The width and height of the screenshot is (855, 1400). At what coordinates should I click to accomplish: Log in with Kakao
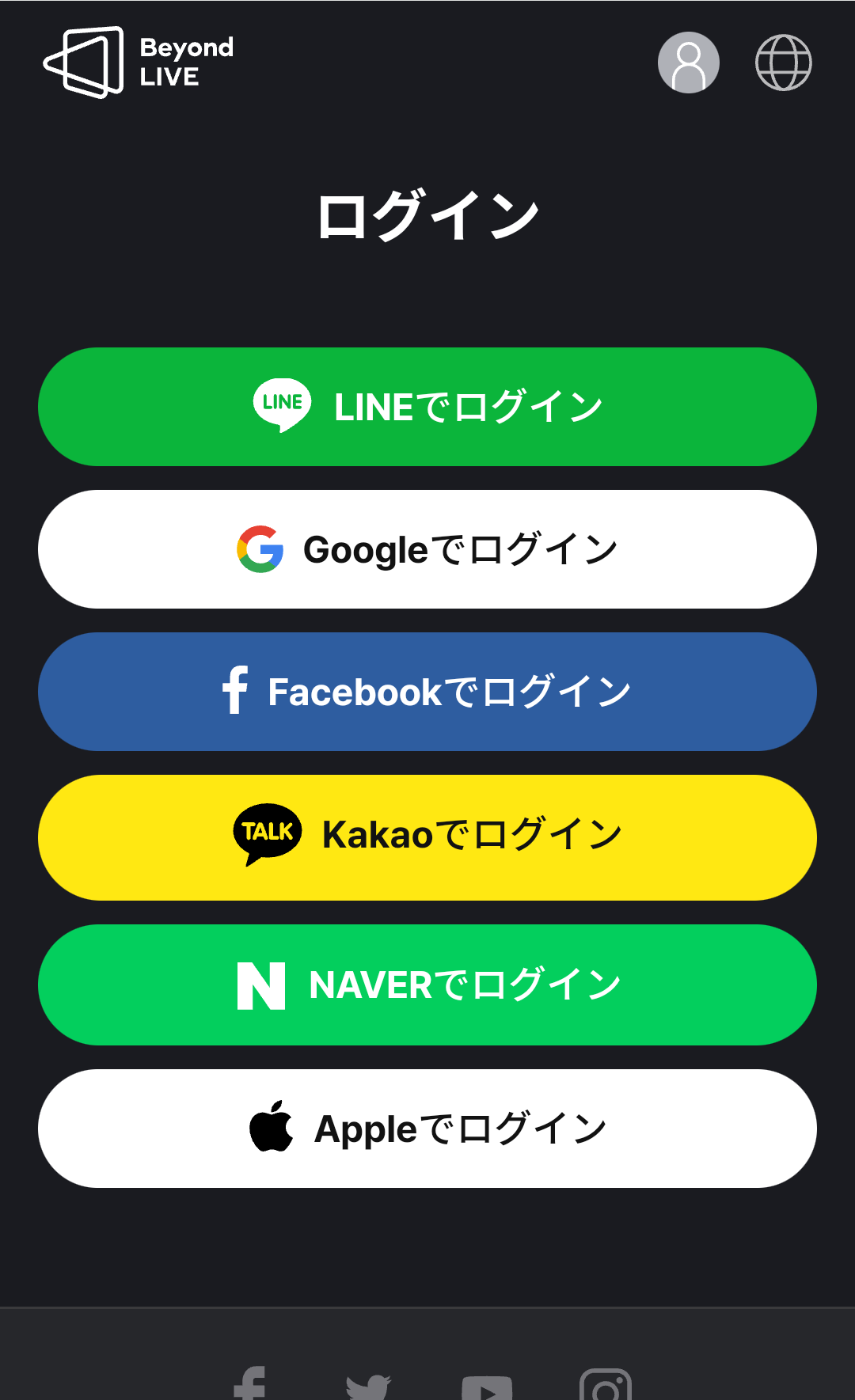427,837
